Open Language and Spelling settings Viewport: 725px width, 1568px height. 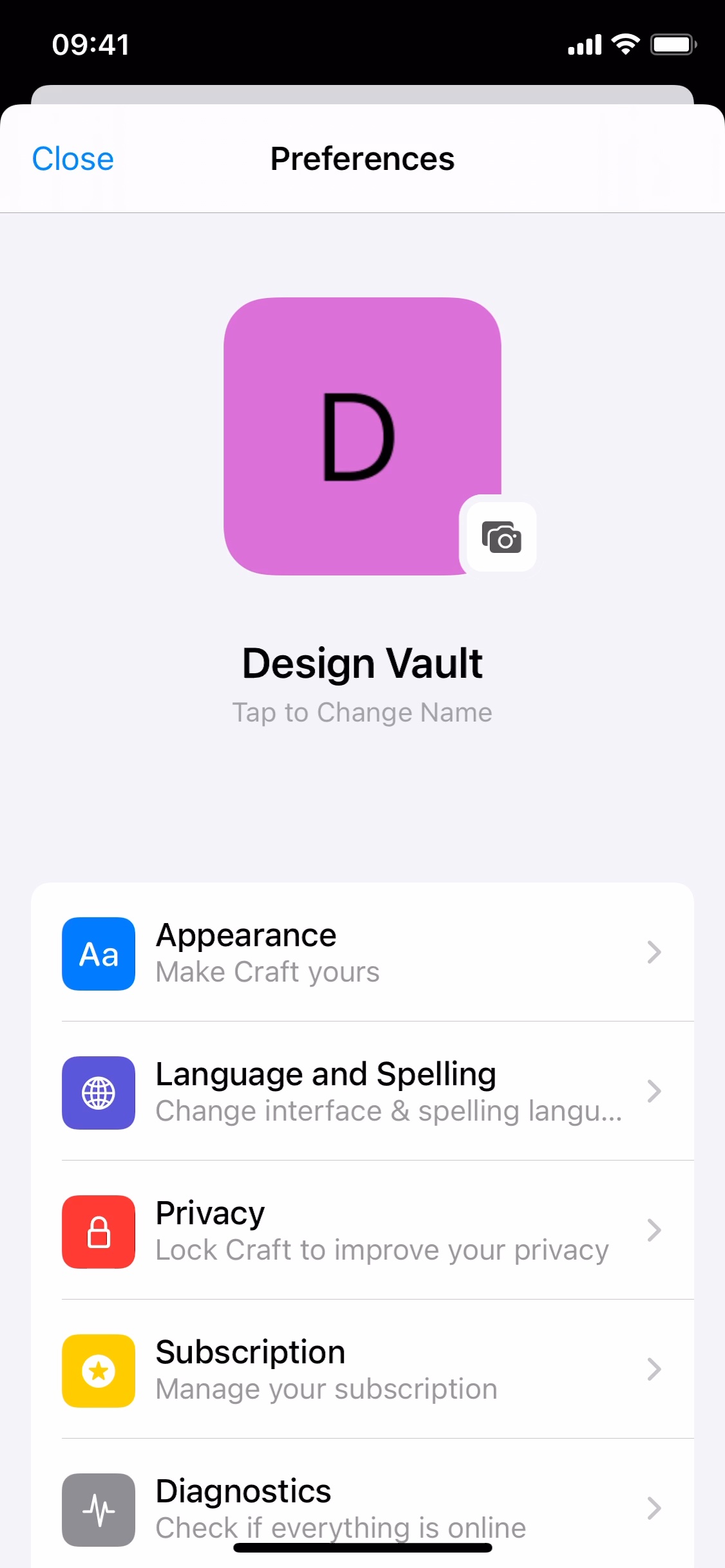pyautogui.click(x=362, y=1092)
